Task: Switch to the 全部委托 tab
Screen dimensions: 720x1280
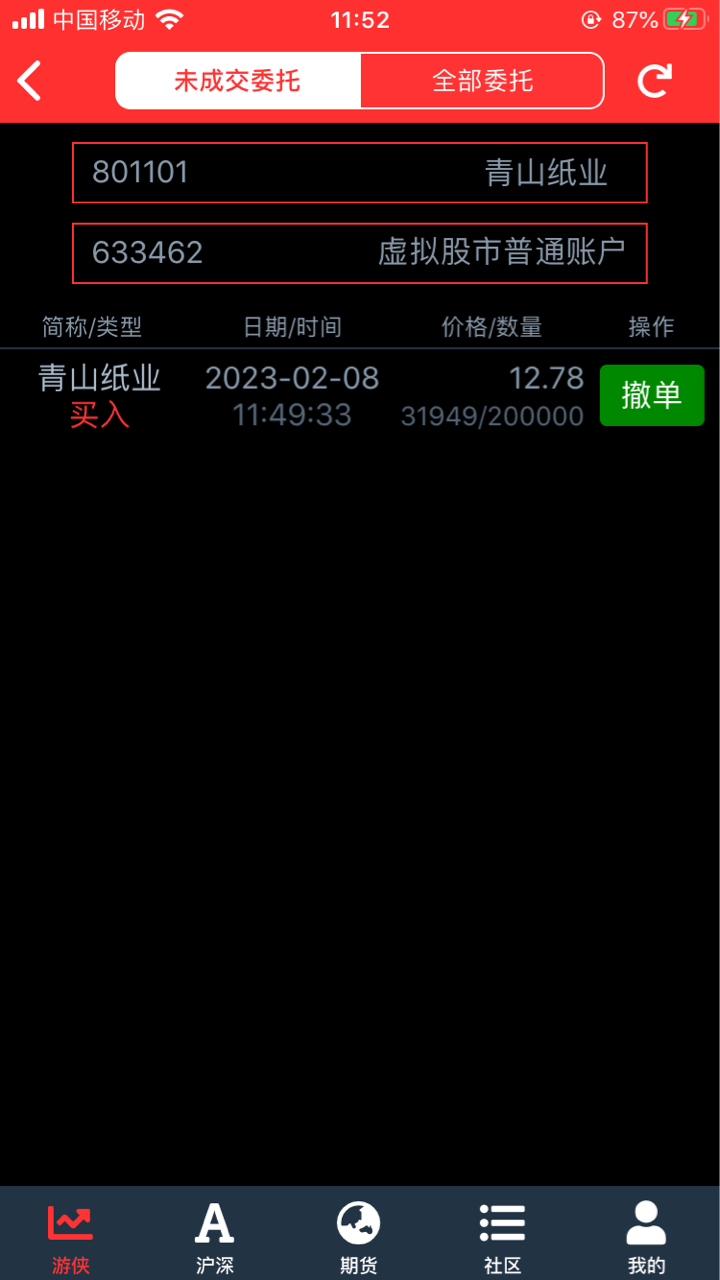Action: 482,81
